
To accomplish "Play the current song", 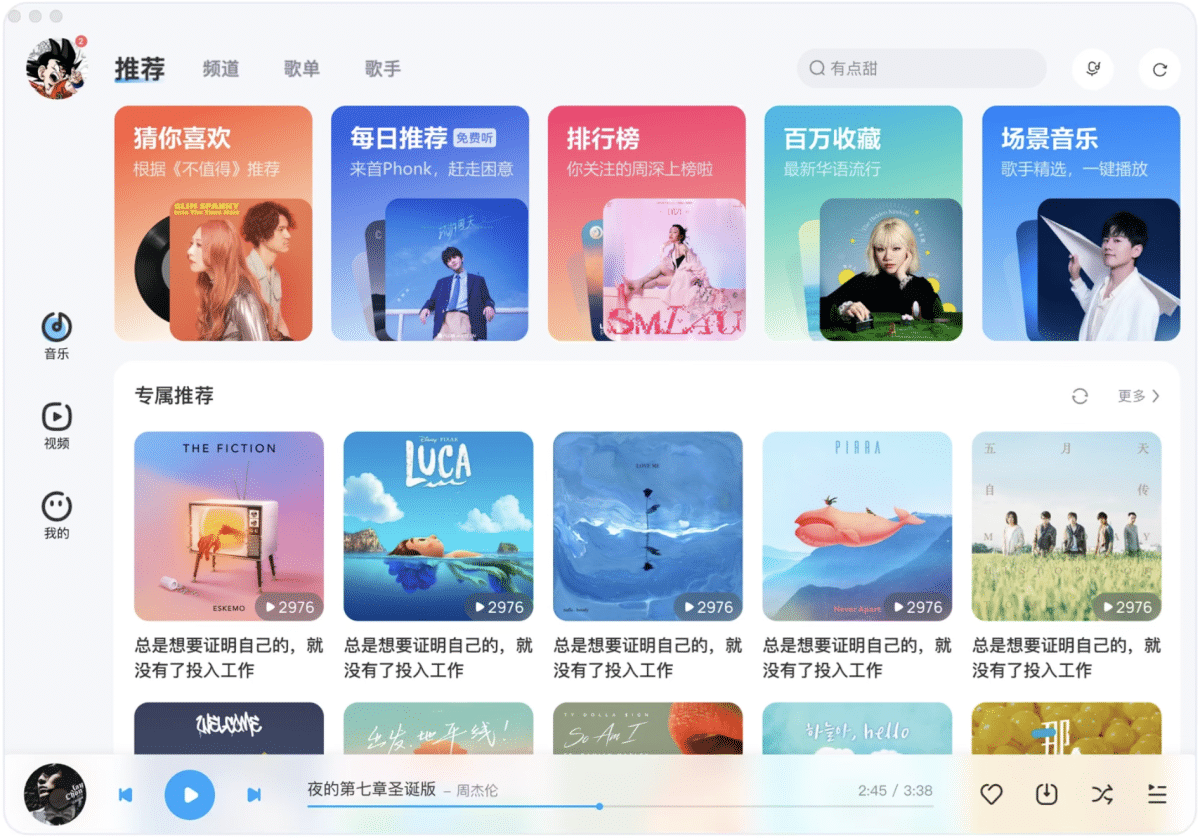I will (x=190, y=795).
